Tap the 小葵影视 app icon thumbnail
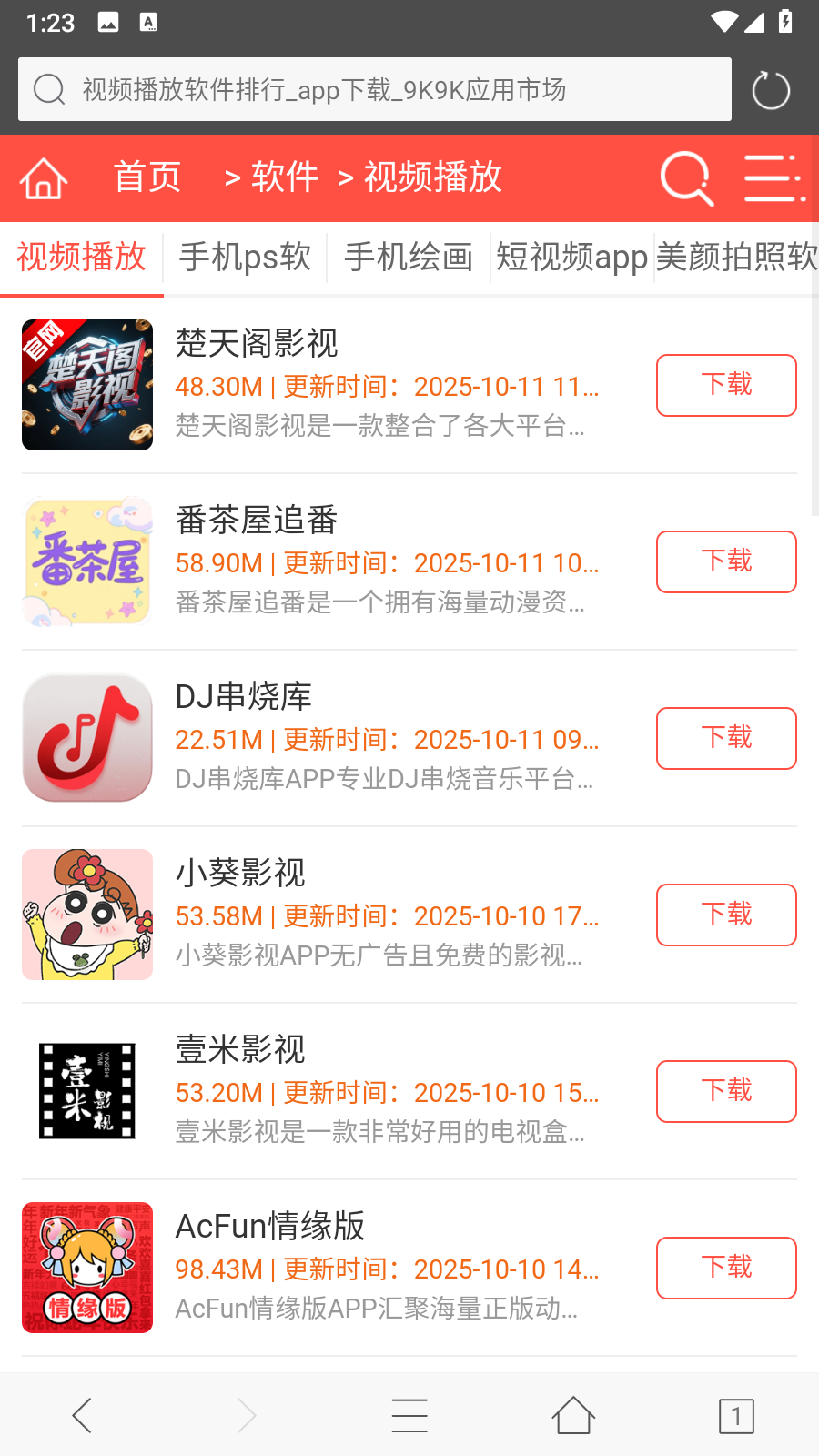The image size is (819, 1456). 86,914
